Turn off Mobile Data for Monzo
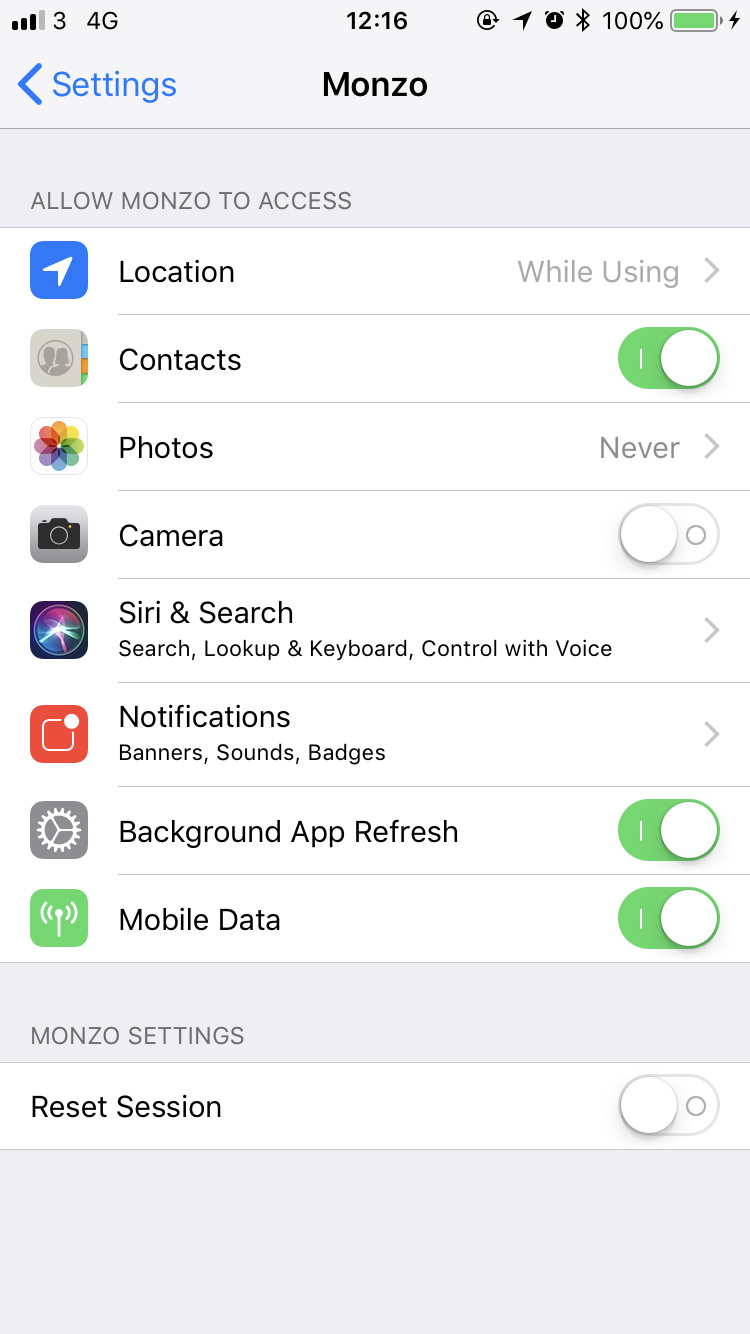 668,919
